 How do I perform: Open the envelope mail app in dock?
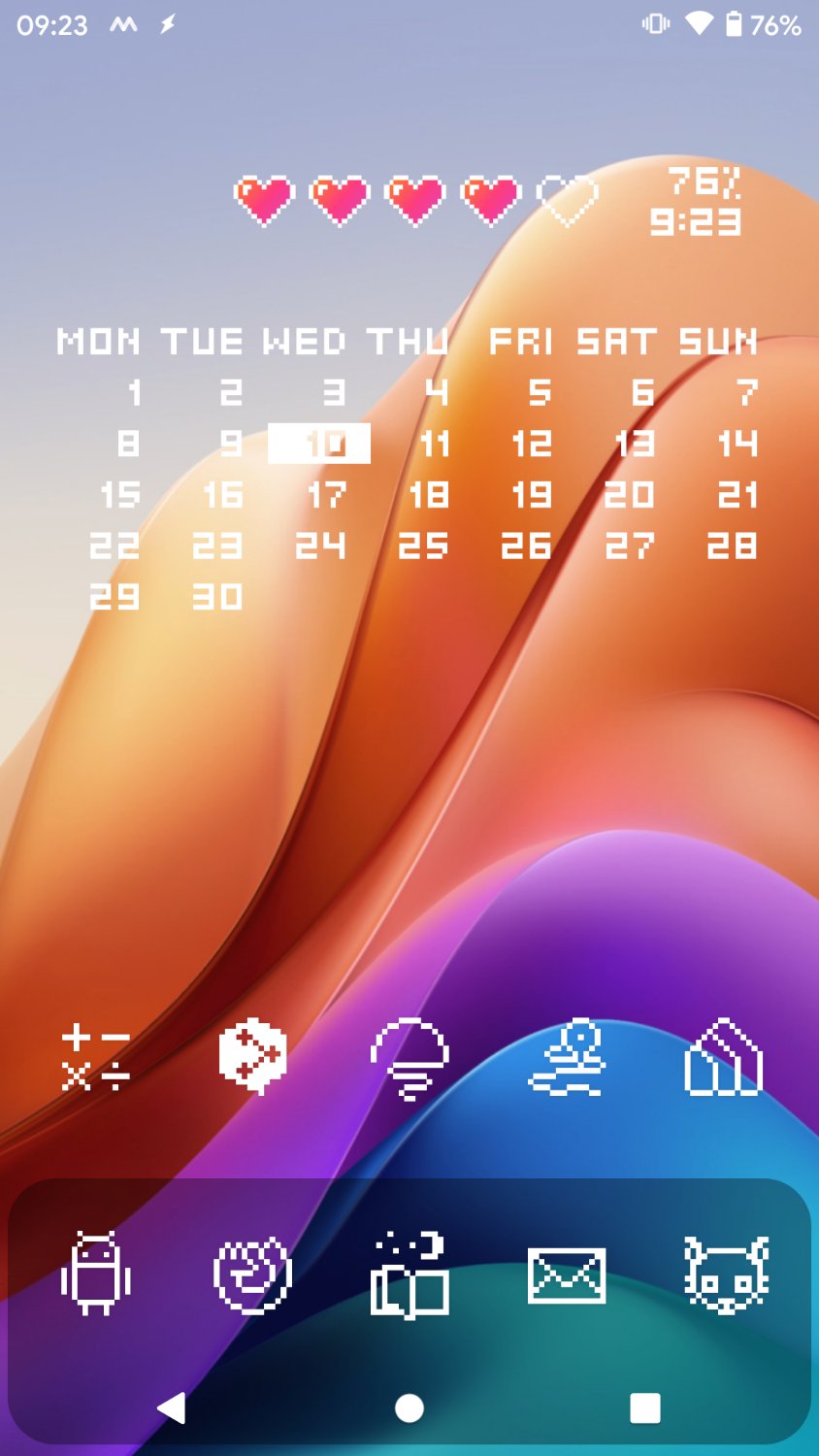coord(567,1274)
